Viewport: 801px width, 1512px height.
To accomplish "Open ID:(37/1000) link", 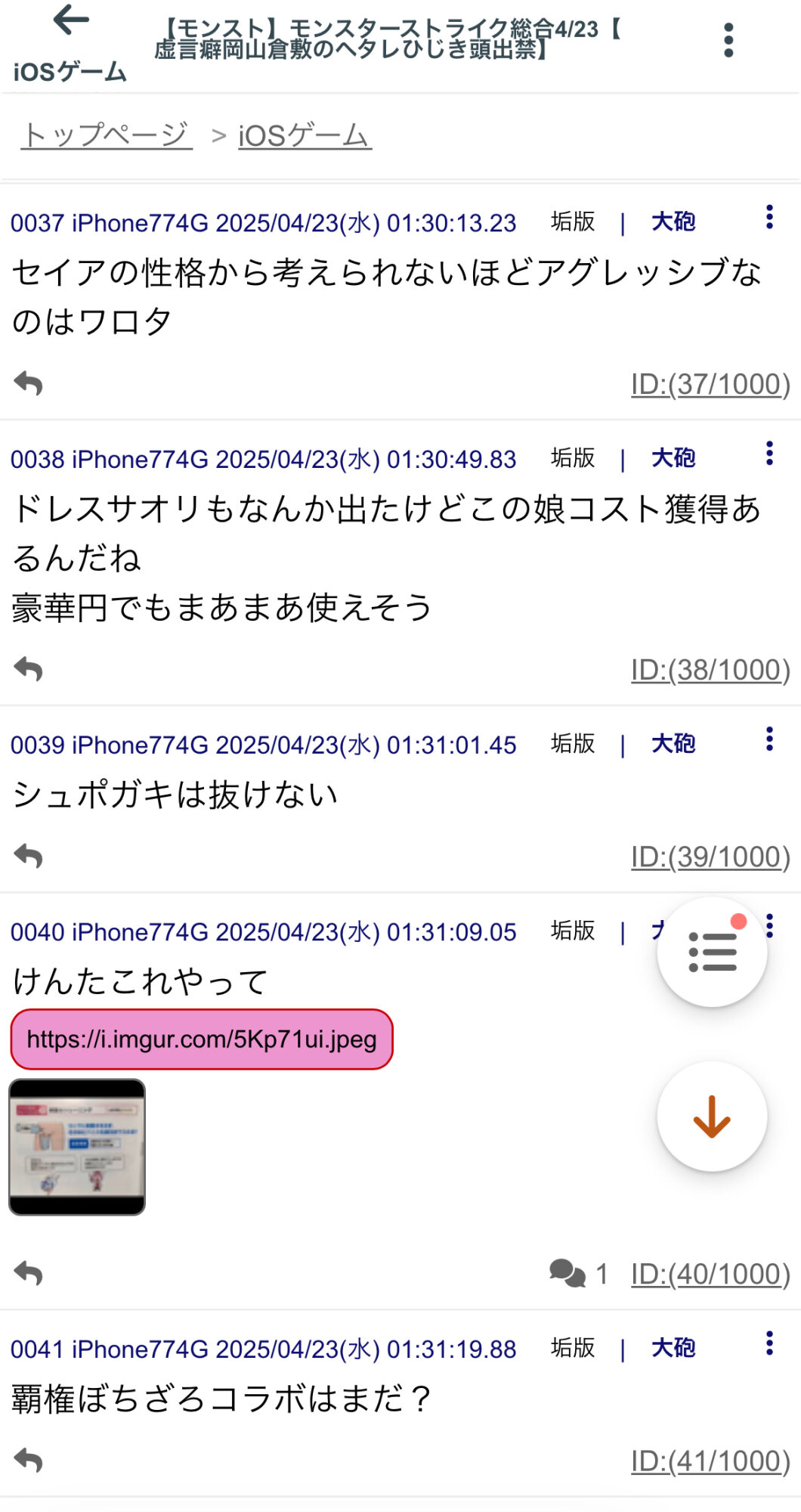I will coord(710,384).
